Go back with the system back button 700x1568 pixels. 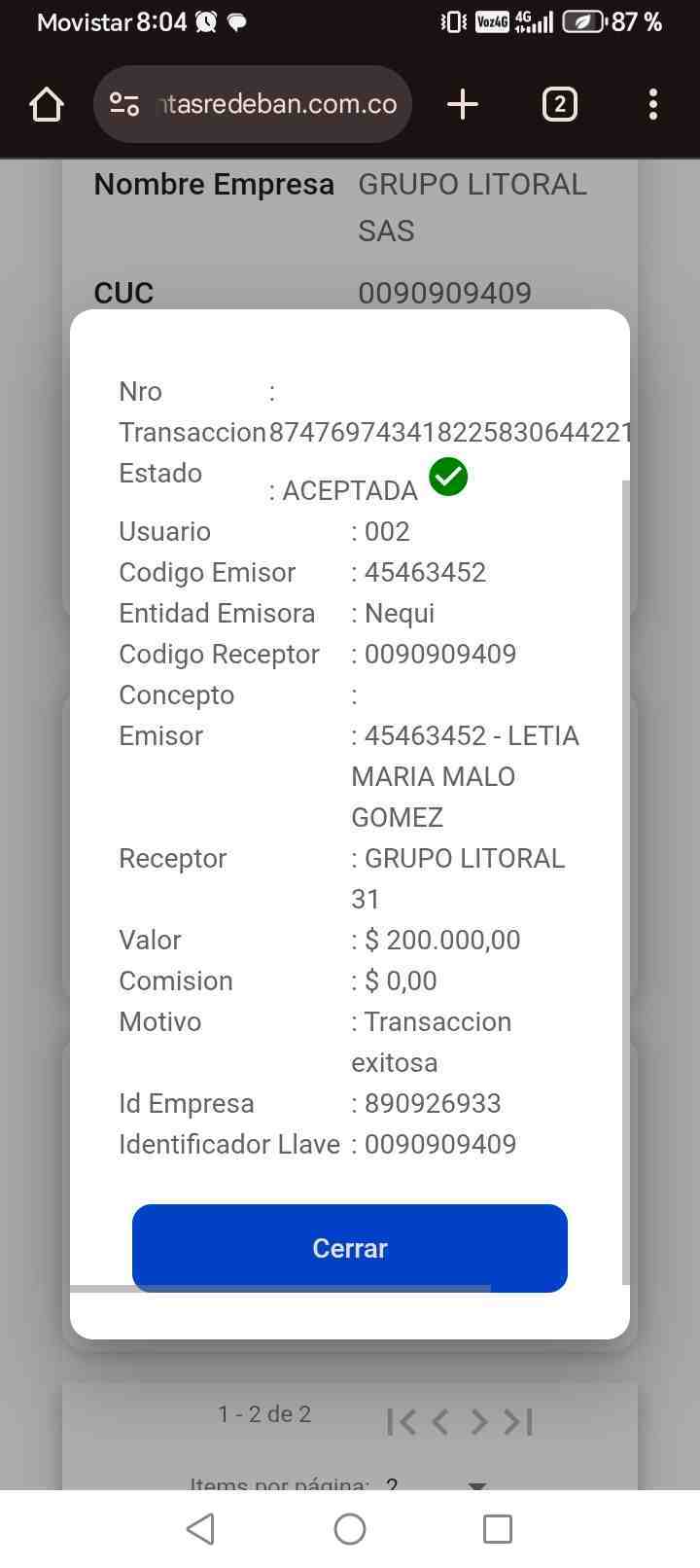coord(200,1529)
